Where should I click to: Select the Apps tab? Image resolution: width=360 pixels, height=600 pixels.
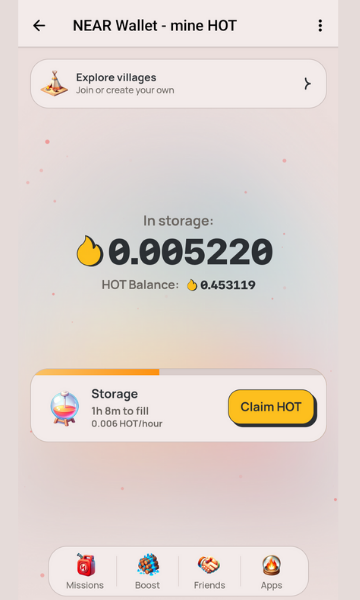click(x=271, y=571)
